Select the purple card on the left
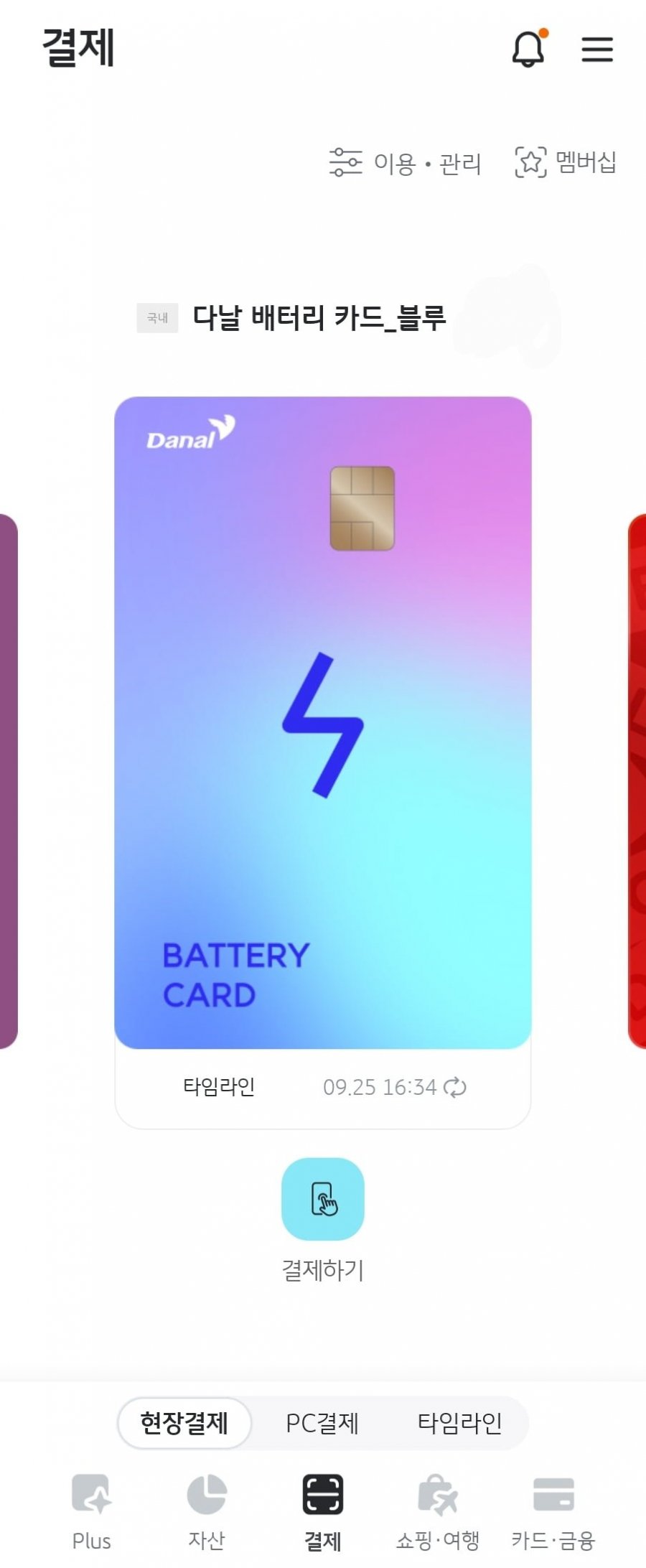The image size is (646, 1568). (x=8, y=781)
